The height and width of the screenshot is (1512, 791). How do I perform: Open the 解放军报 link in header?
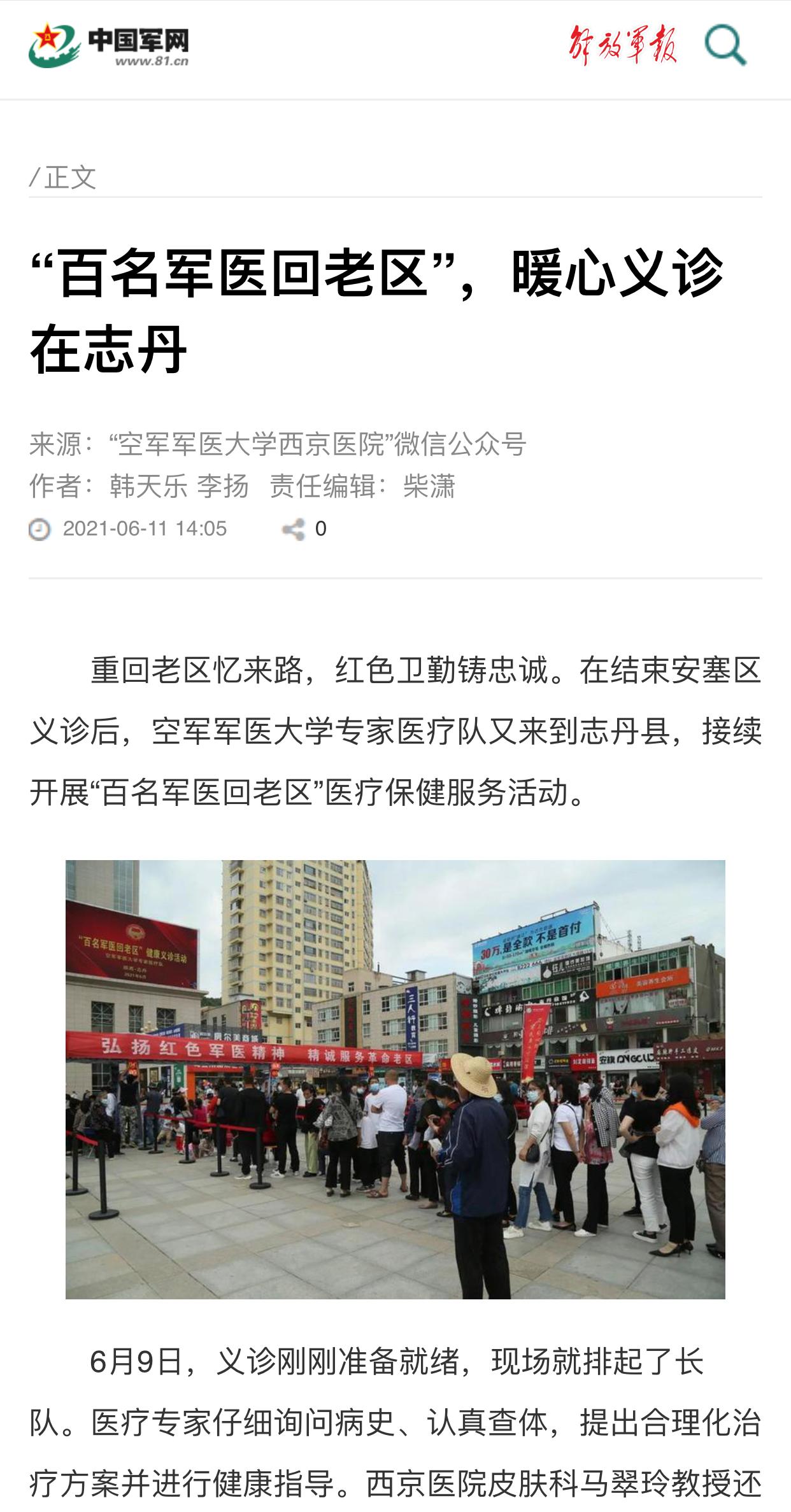[x=622, y=45]
